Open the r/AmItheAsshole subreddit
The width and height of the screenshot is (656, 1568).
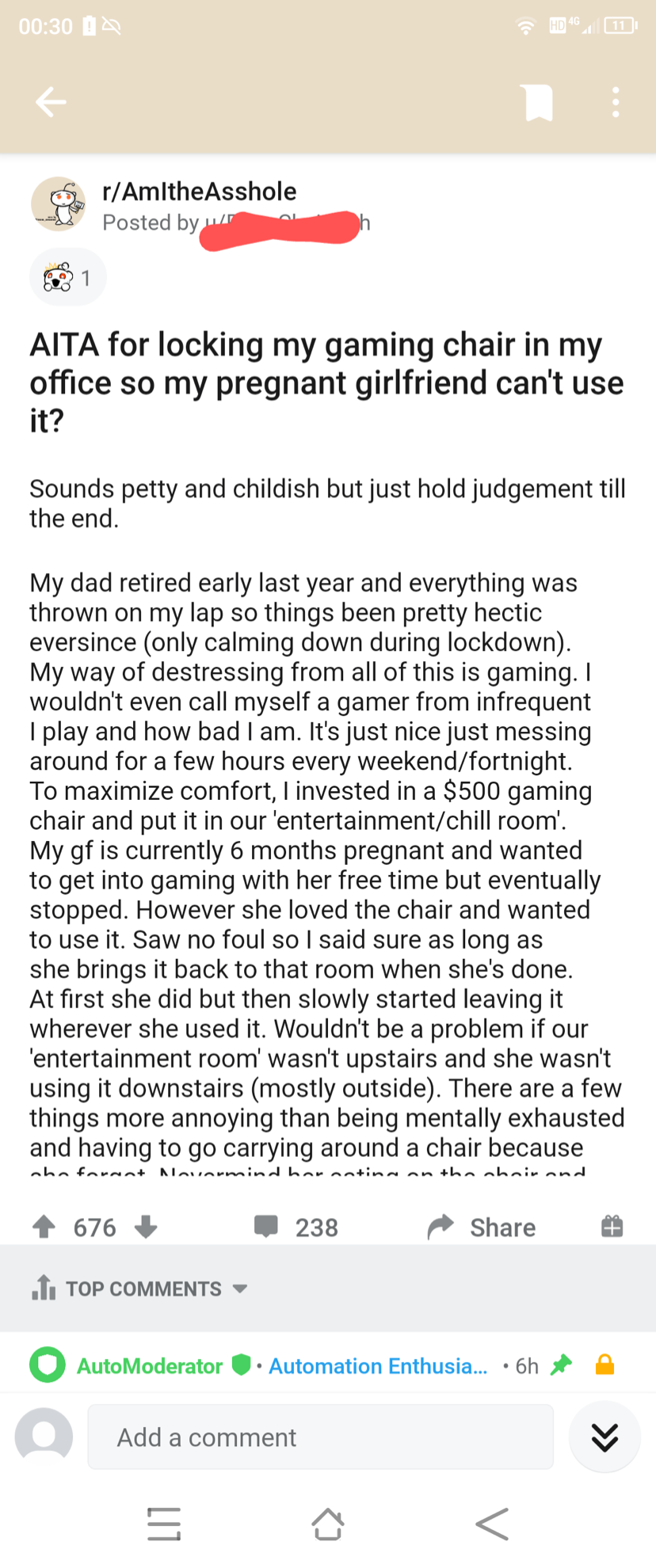(x=199, y=191)
